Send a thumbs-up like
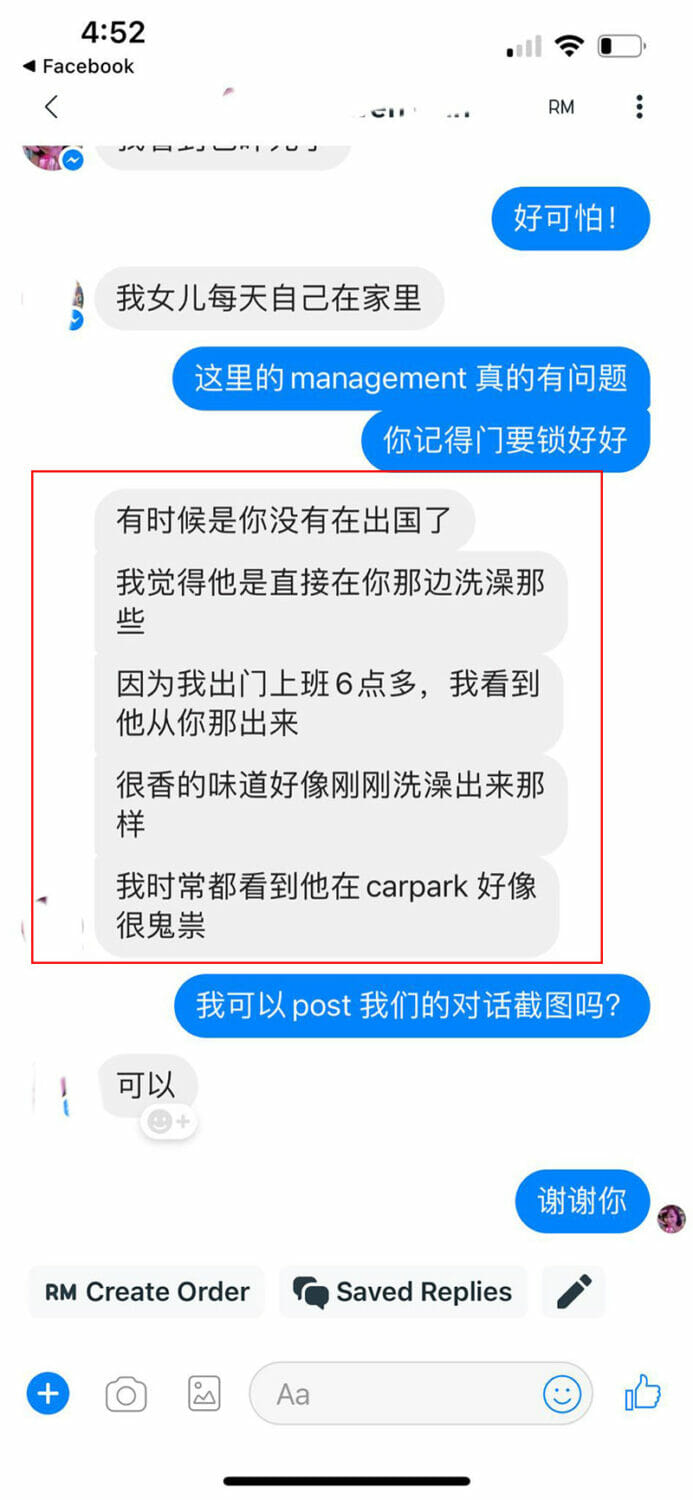The image size is (693, 1500). 642,1392
